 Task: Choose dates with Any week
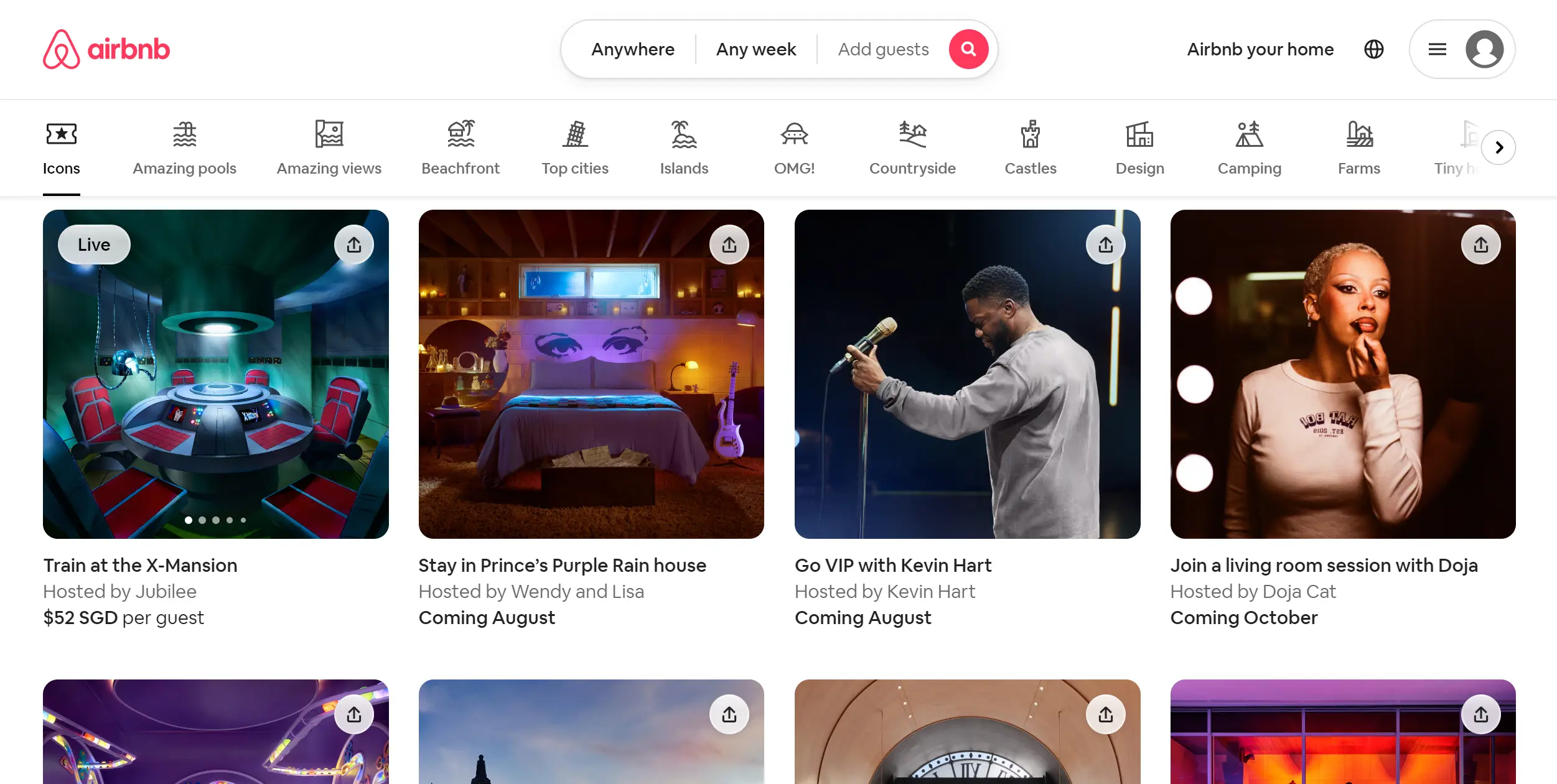(x=755, y=49)
